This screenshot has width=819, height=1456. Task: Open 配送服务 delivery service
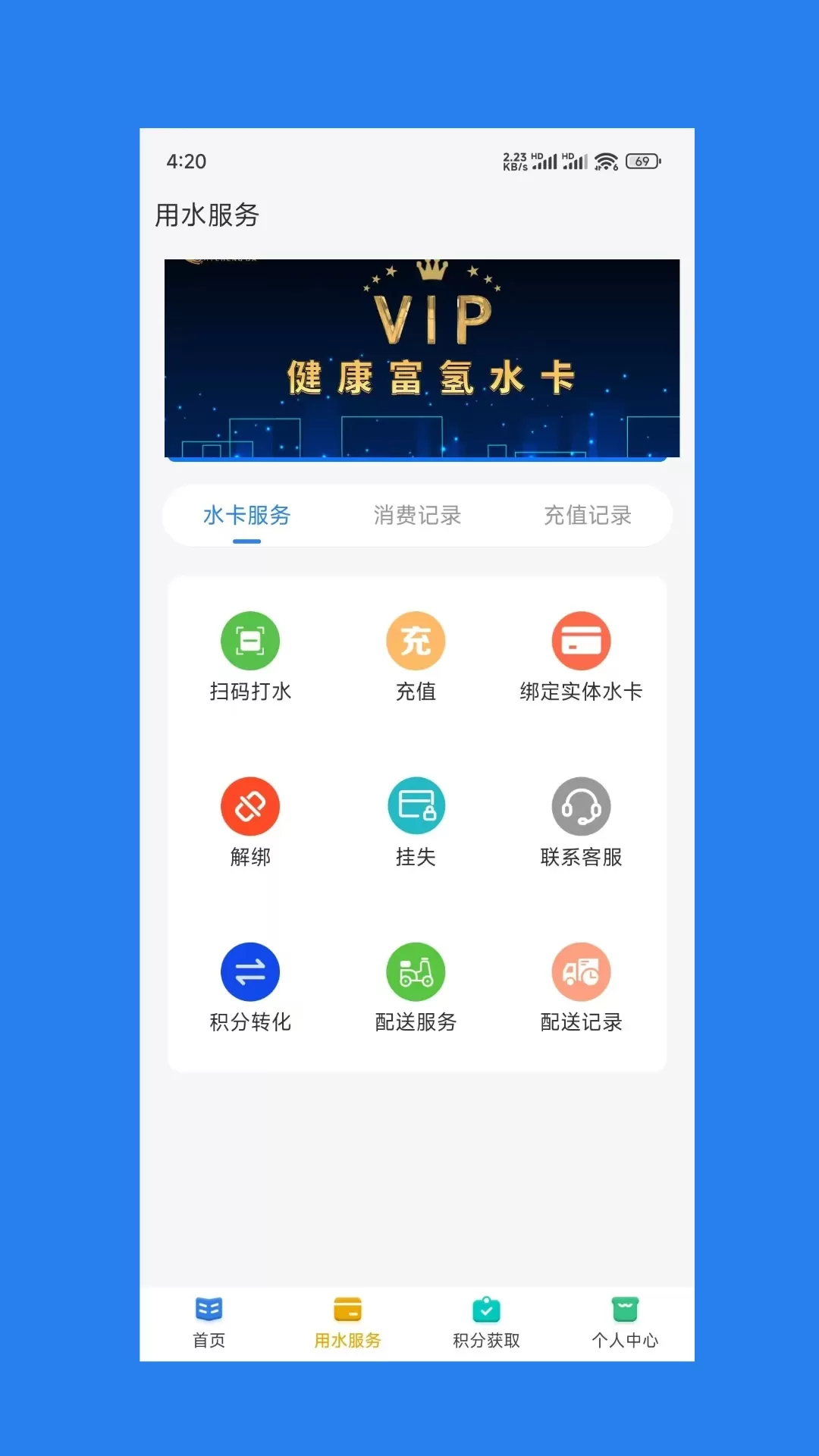(416, 987)
